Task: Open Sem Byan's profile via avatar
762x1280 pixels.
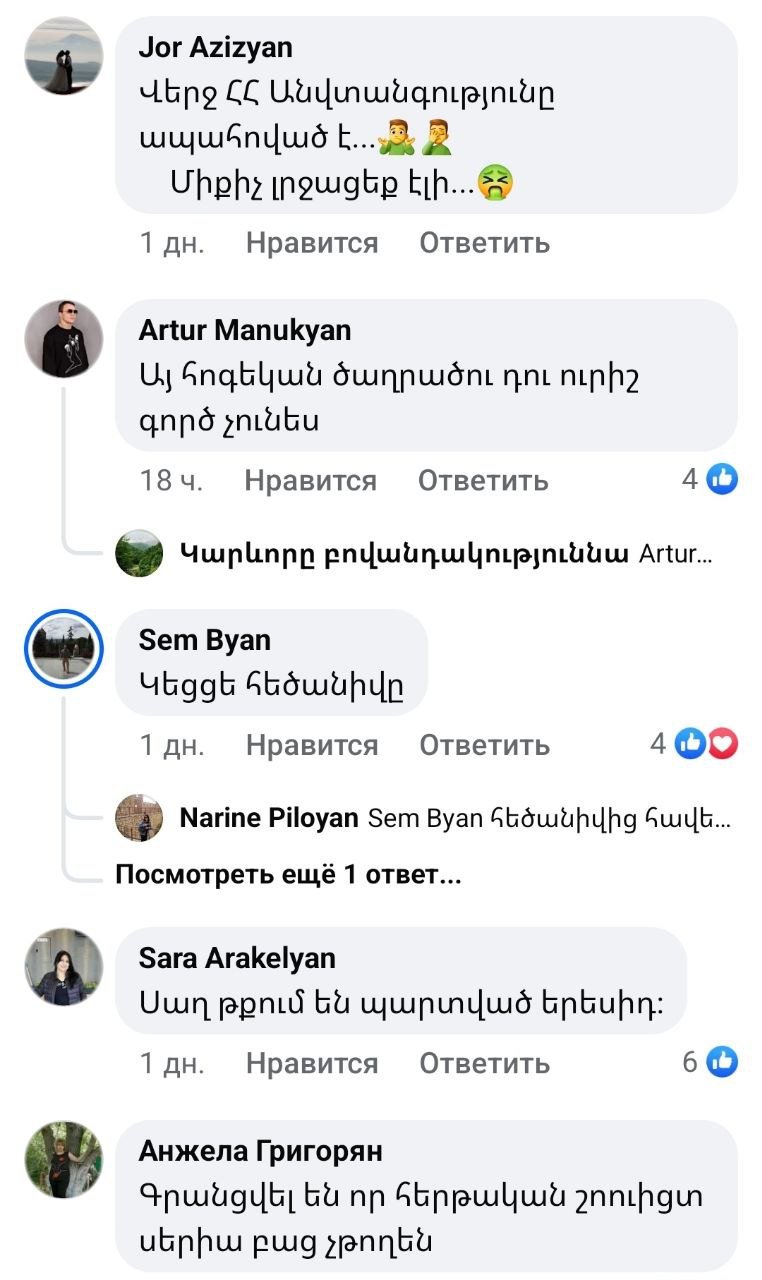Action: (64, 649)
